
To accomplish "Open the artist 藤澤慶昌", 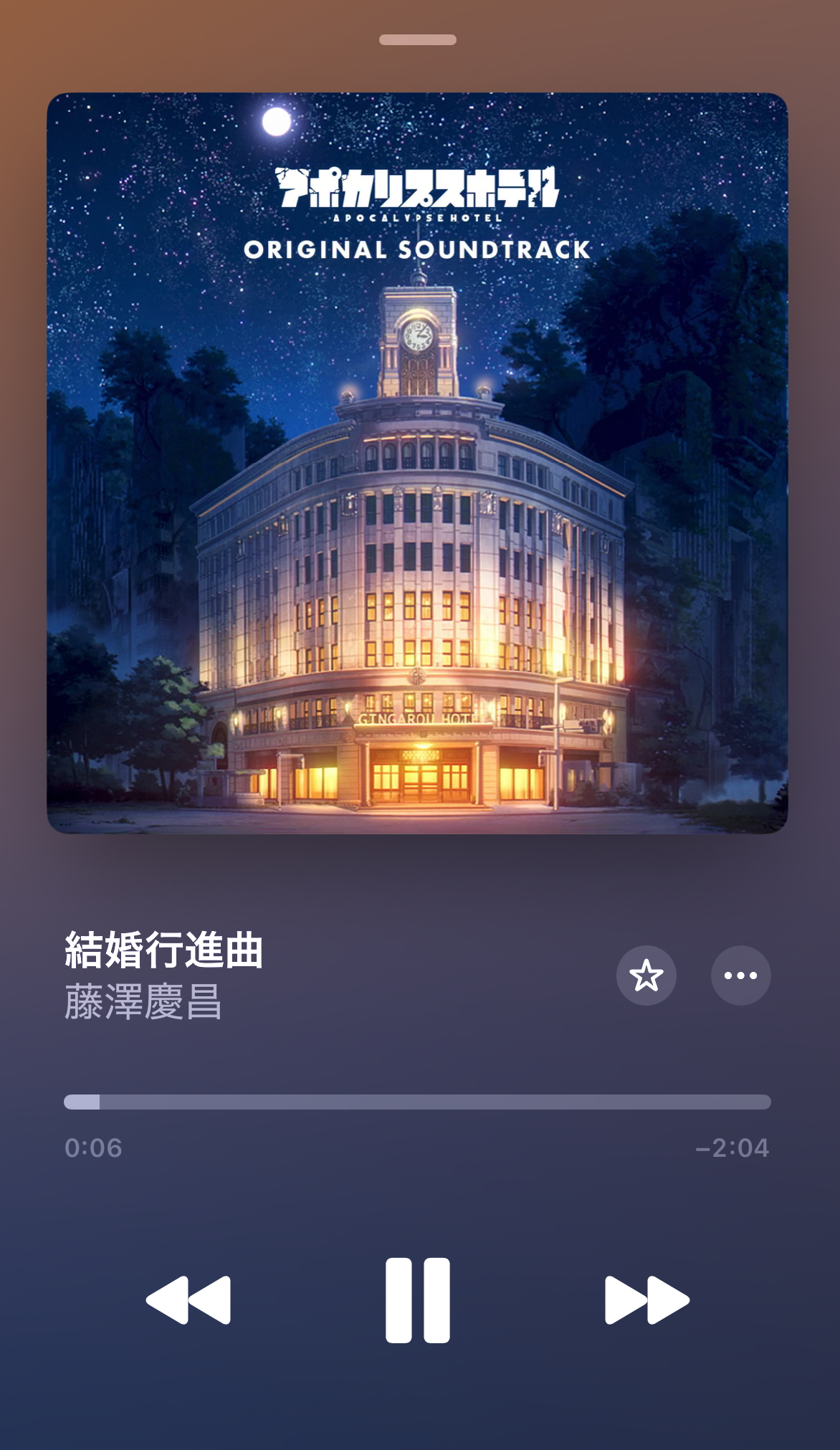I will click(x=143, y=1001).
